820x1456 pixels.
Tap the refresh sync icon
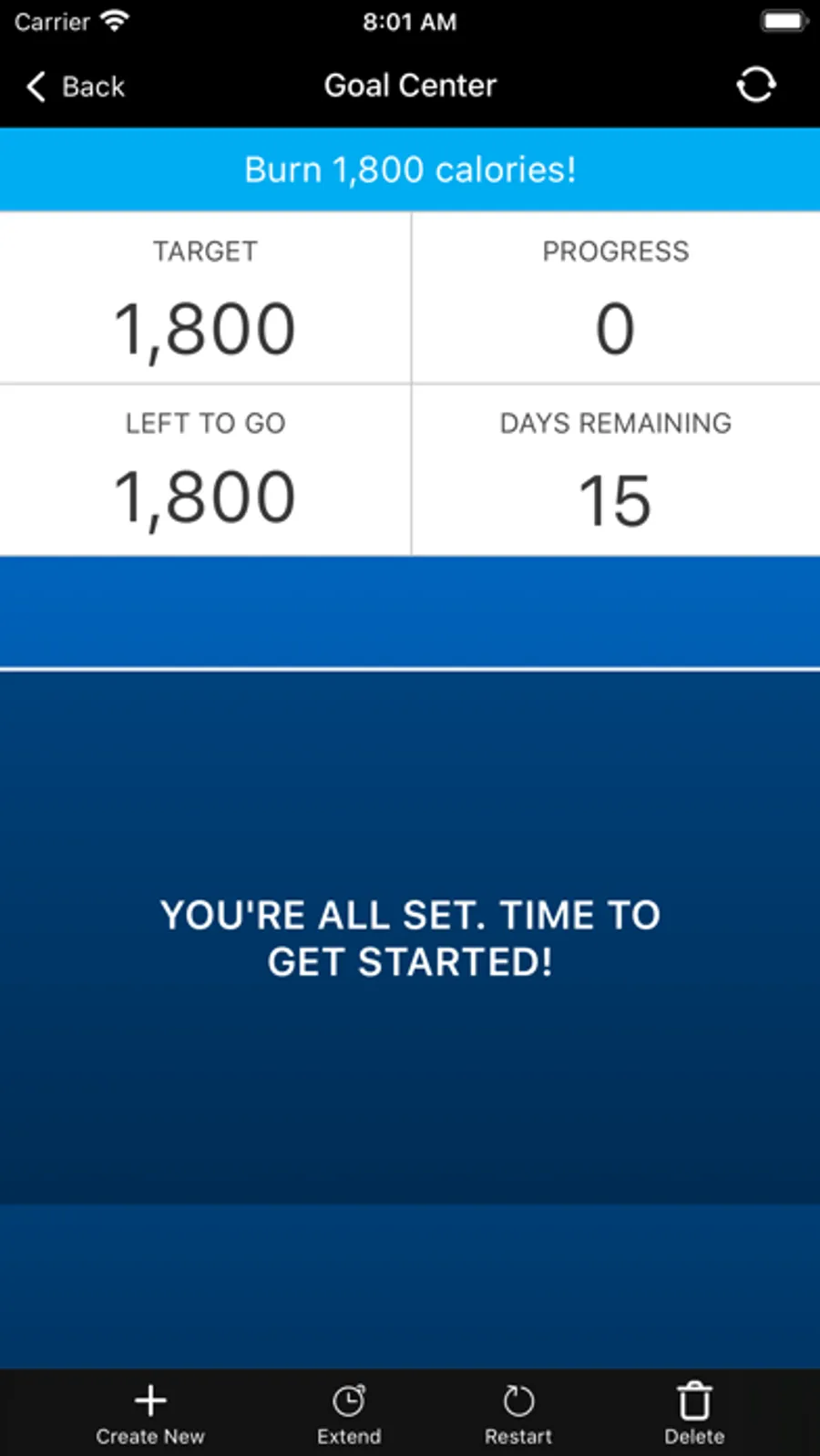click(x=755, y=86)
